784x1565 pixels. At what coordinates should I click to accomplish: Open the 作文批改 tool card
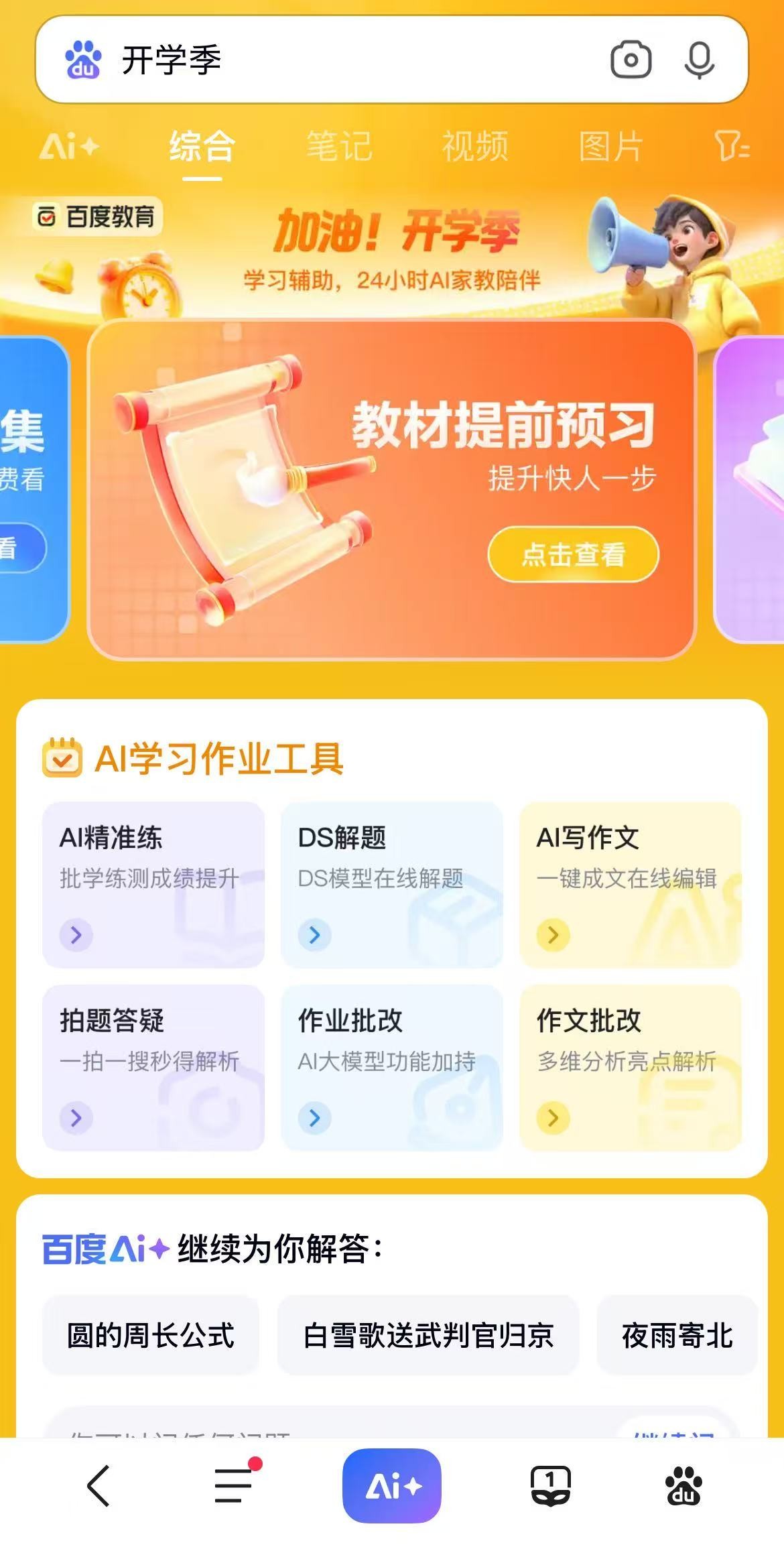click(x=630, y=1067)
